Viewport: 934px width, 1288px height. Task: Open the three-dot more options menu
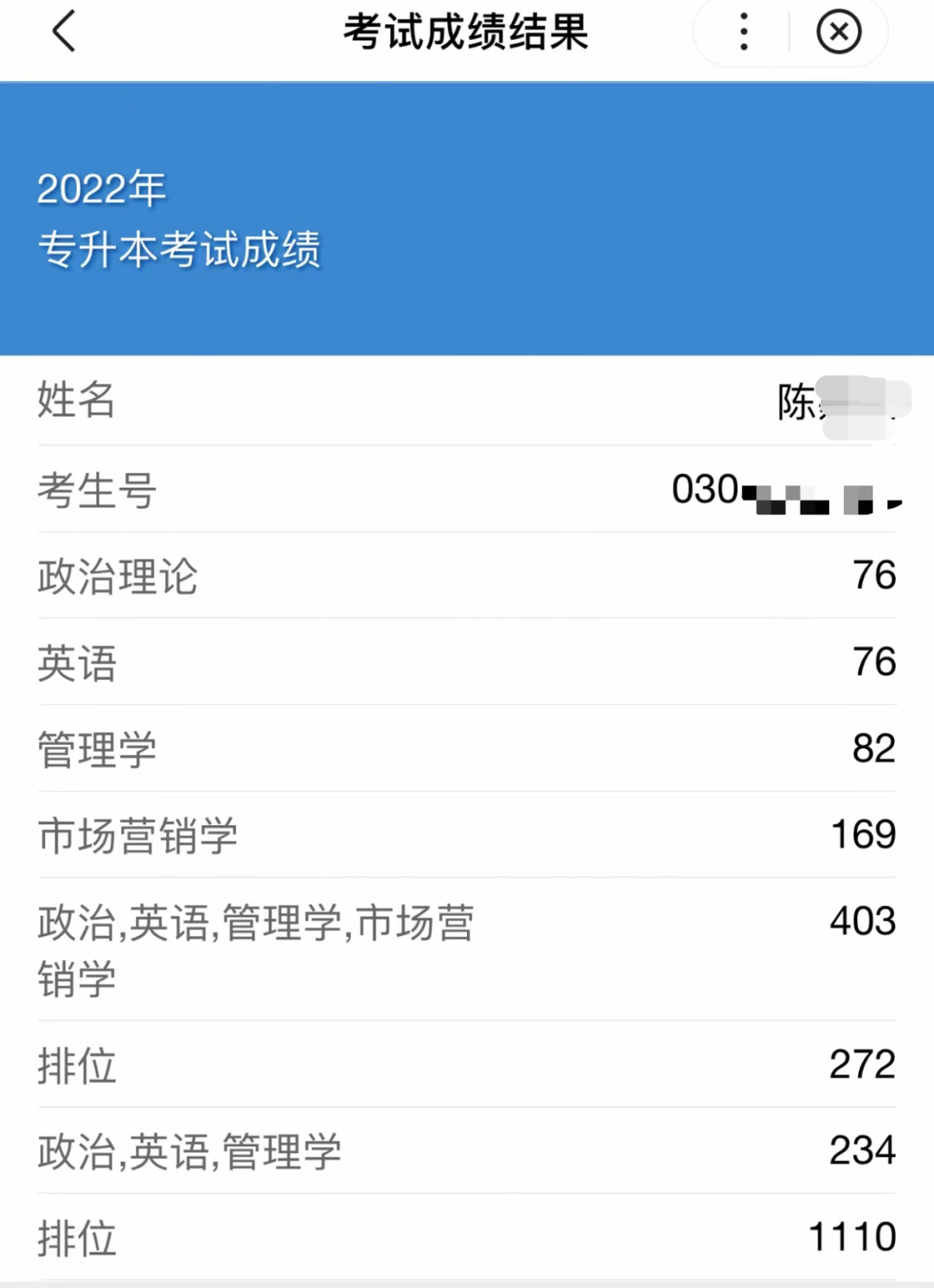(x=744, y=32)
